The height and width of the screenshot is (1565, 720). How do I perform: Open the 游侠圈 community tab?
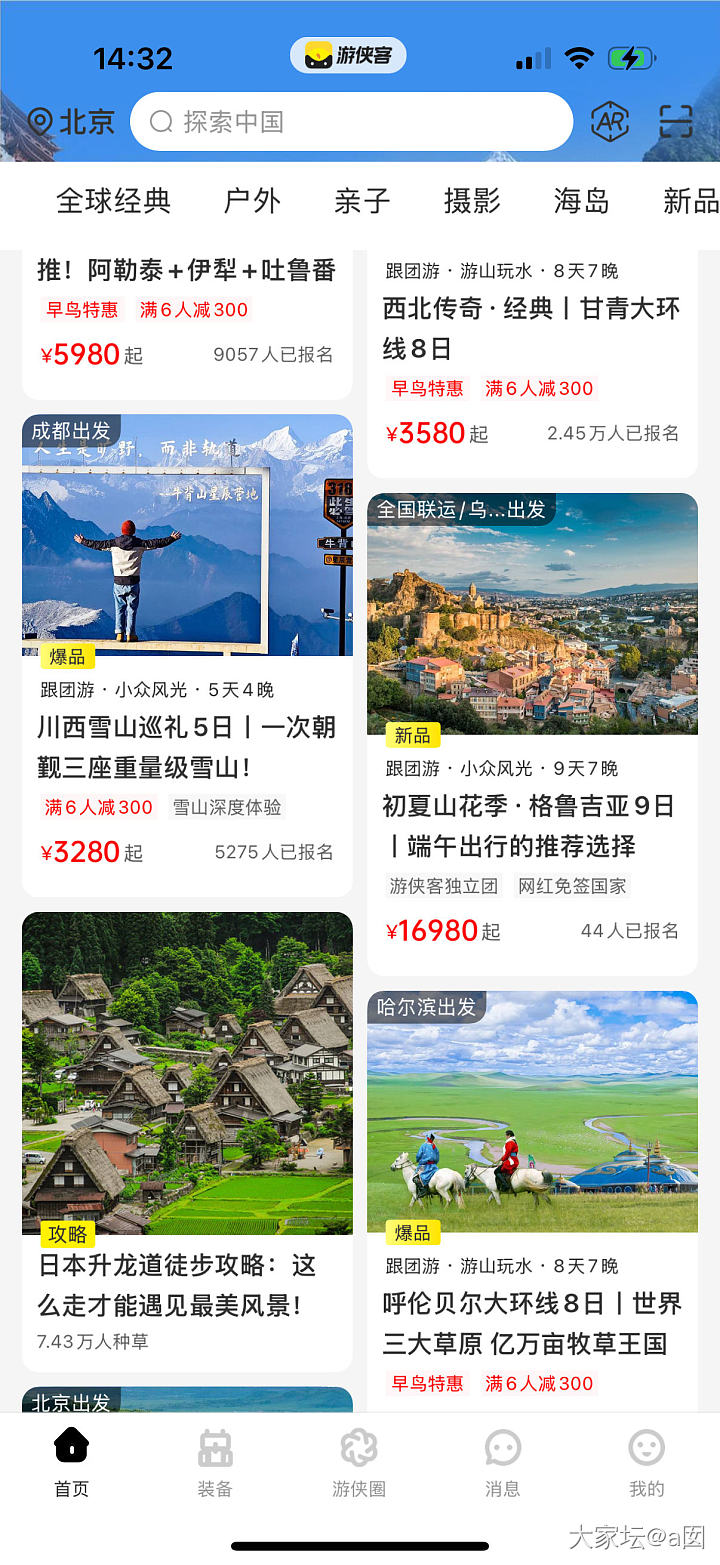tap(359, 1462)
